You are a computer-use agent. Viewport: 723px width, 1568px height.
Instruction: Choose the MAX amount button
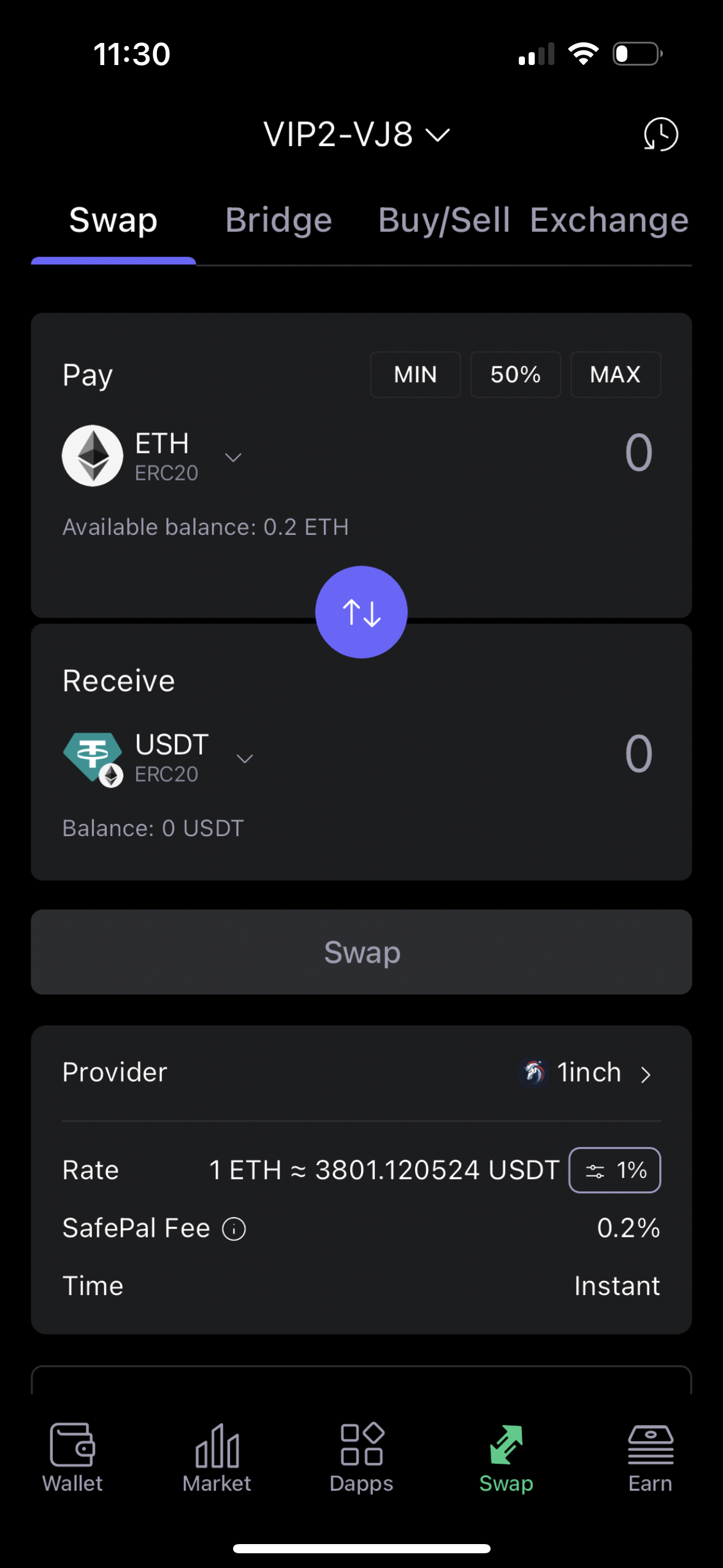tap(615, 374)
